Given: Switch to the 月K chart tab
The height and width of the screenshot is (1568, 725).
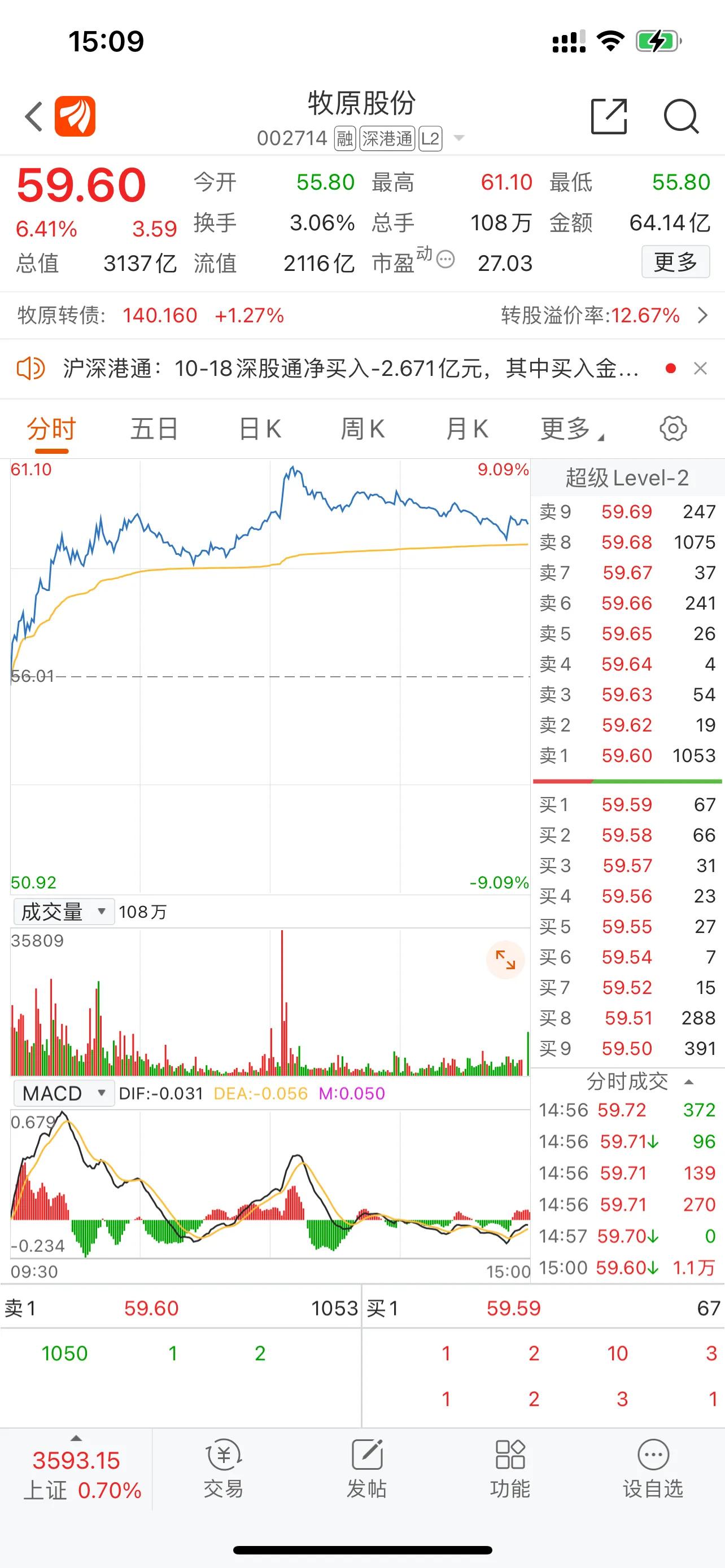Looking at the screenshot, I should click(x=467, y=428).
